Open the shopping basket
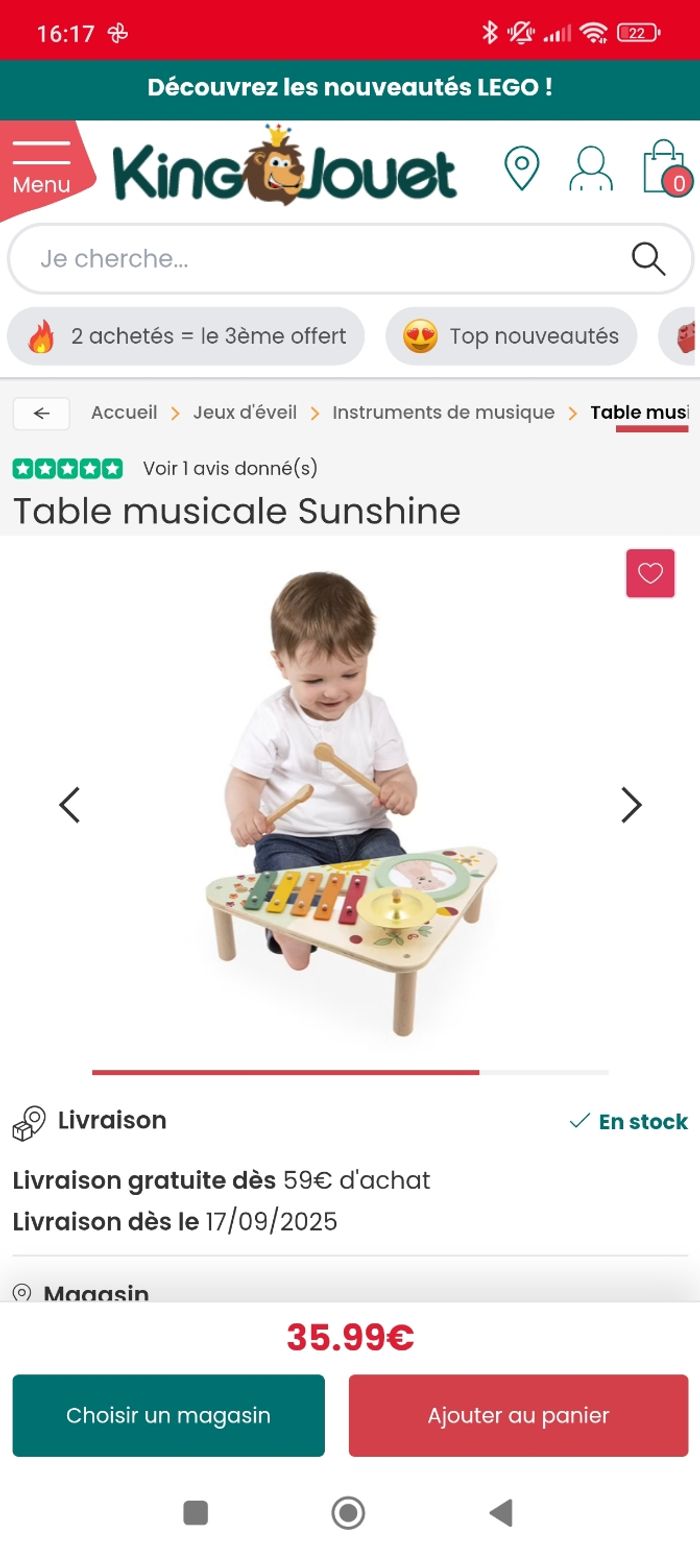The image size is (700, 1555). (665, 168)
